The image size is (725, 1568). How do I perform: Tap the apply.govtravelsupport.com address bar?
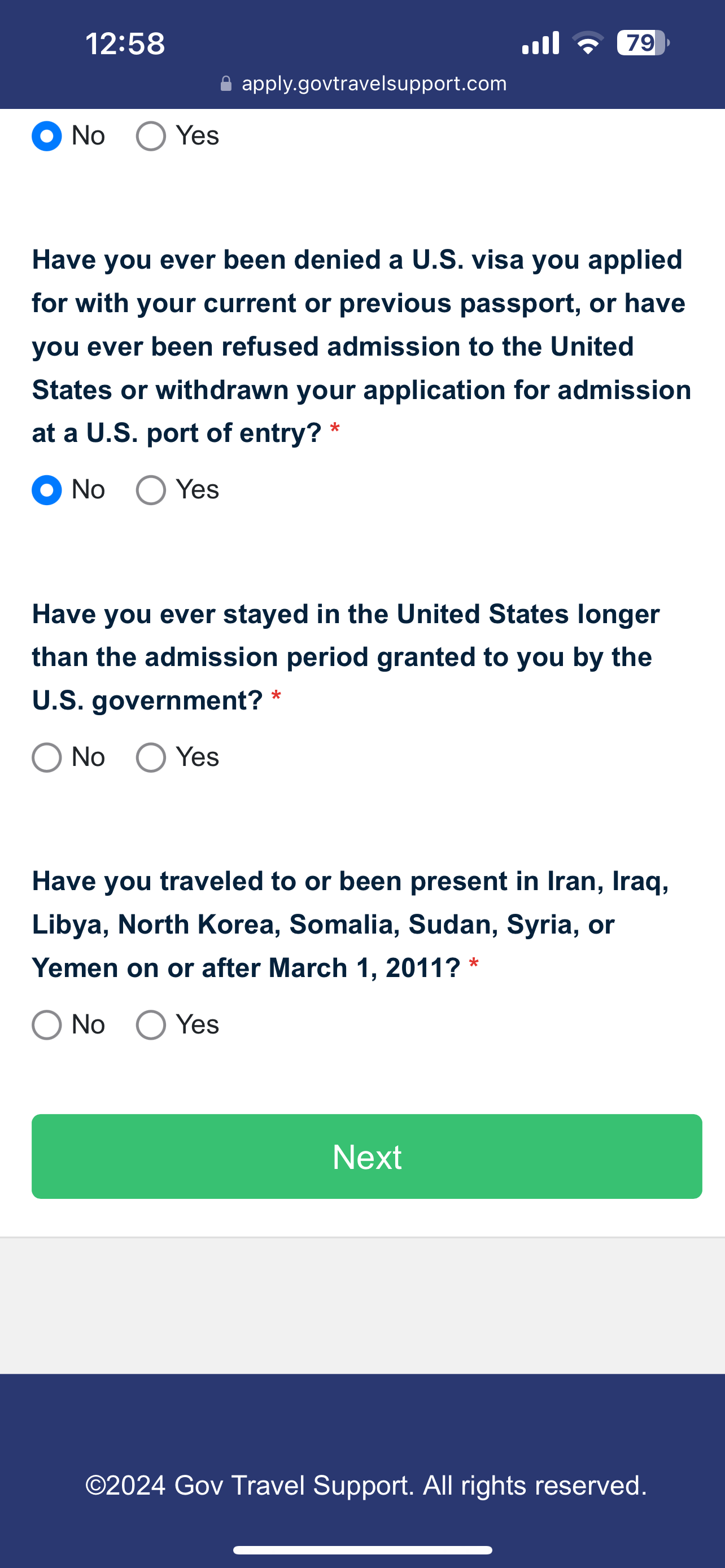click(364, 84)
